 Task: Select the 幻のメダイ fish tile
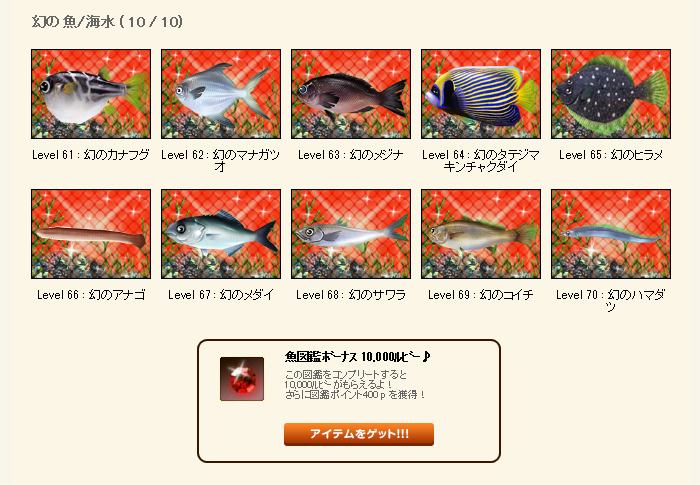[221, 234]
